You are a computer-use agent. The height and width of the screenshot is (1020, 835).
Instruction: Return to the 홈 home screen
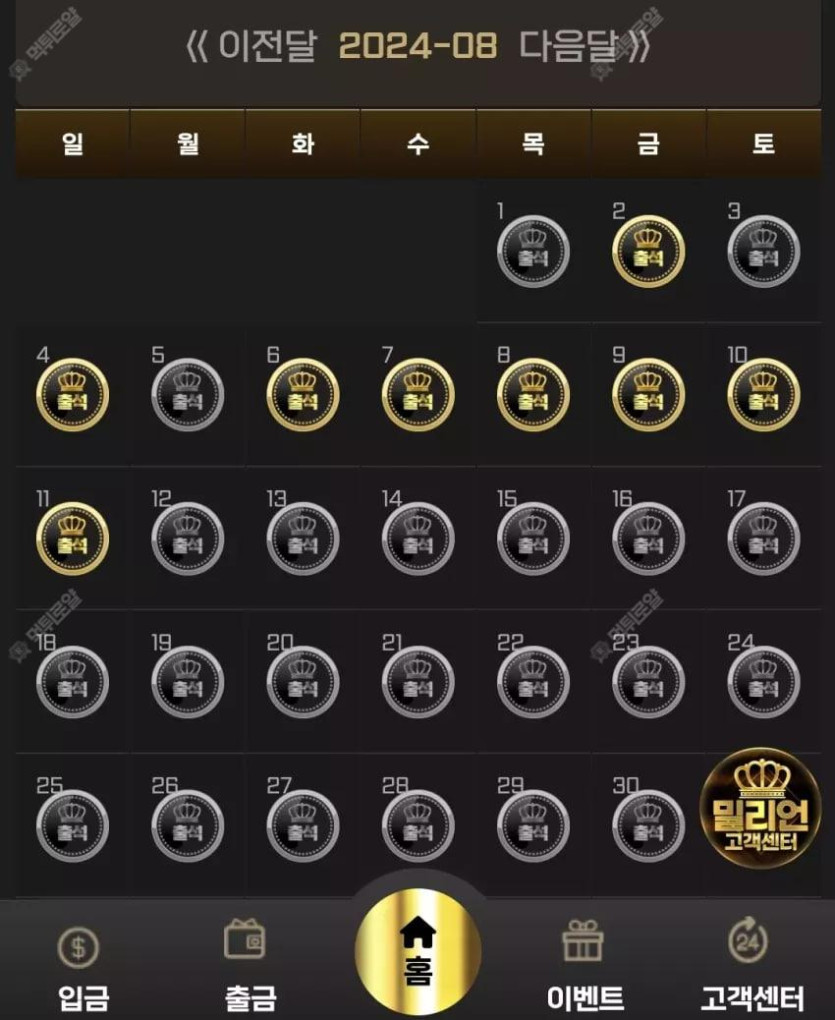(x=418, y=951)
